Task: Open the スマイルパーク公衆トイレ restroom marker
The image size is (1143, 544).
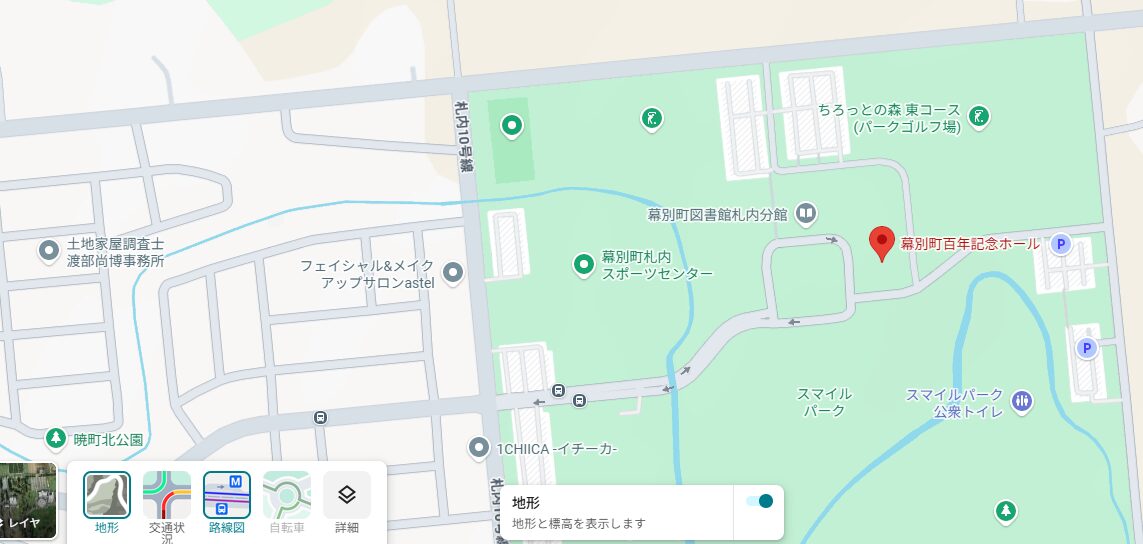Action: click(1022, 401)
